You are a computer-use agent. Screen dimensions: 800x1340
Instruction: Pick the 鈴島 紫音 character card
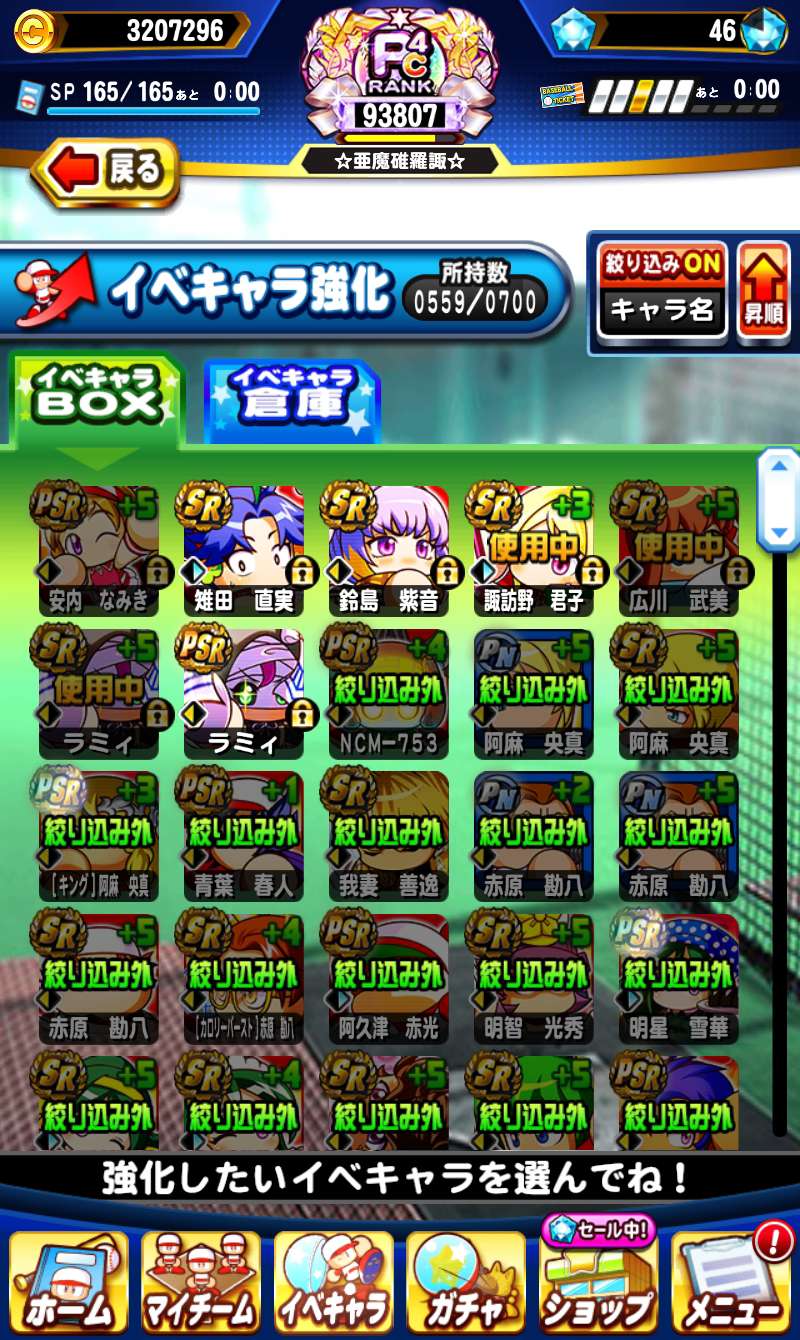pyautogui.click(x=388, y=550)
